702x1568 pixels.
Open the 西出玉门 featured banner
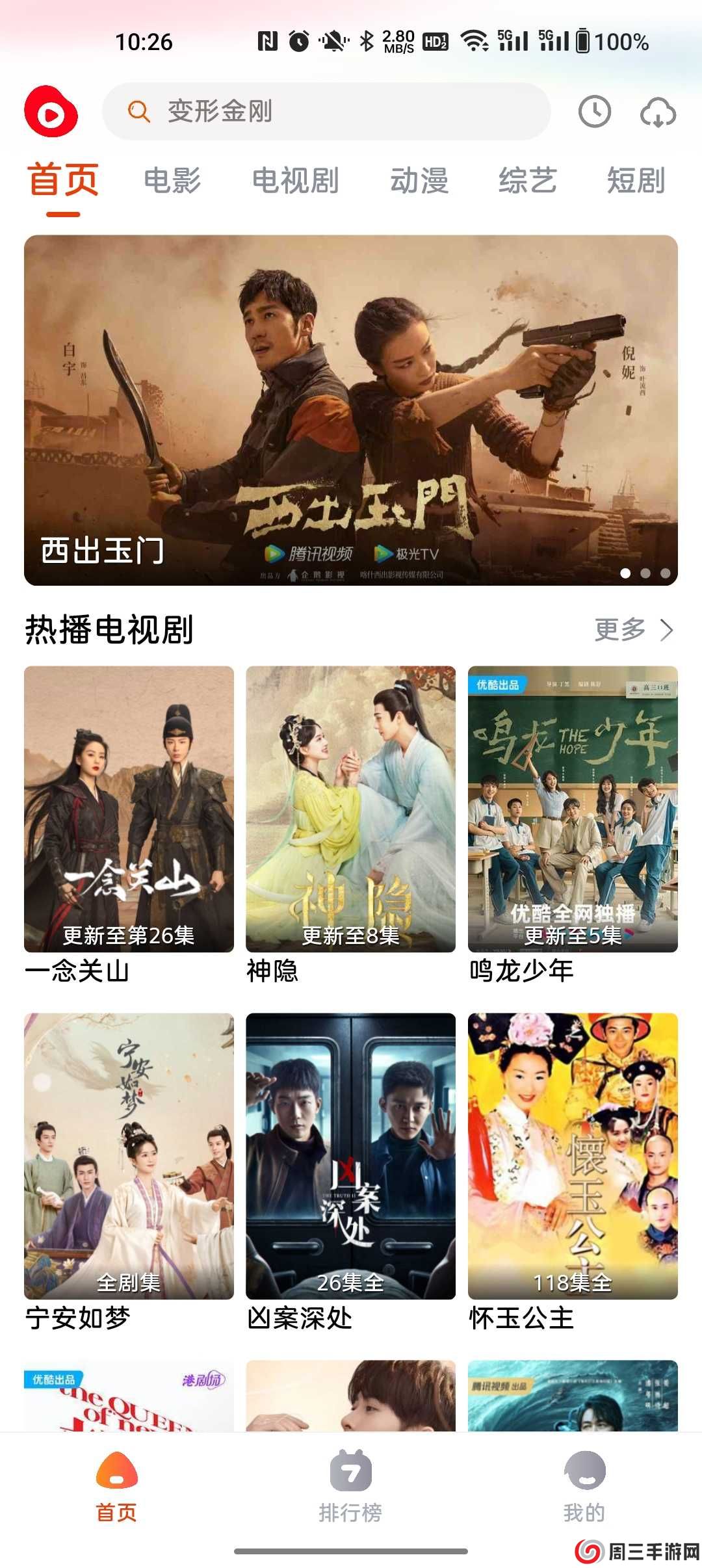(351, 410)
